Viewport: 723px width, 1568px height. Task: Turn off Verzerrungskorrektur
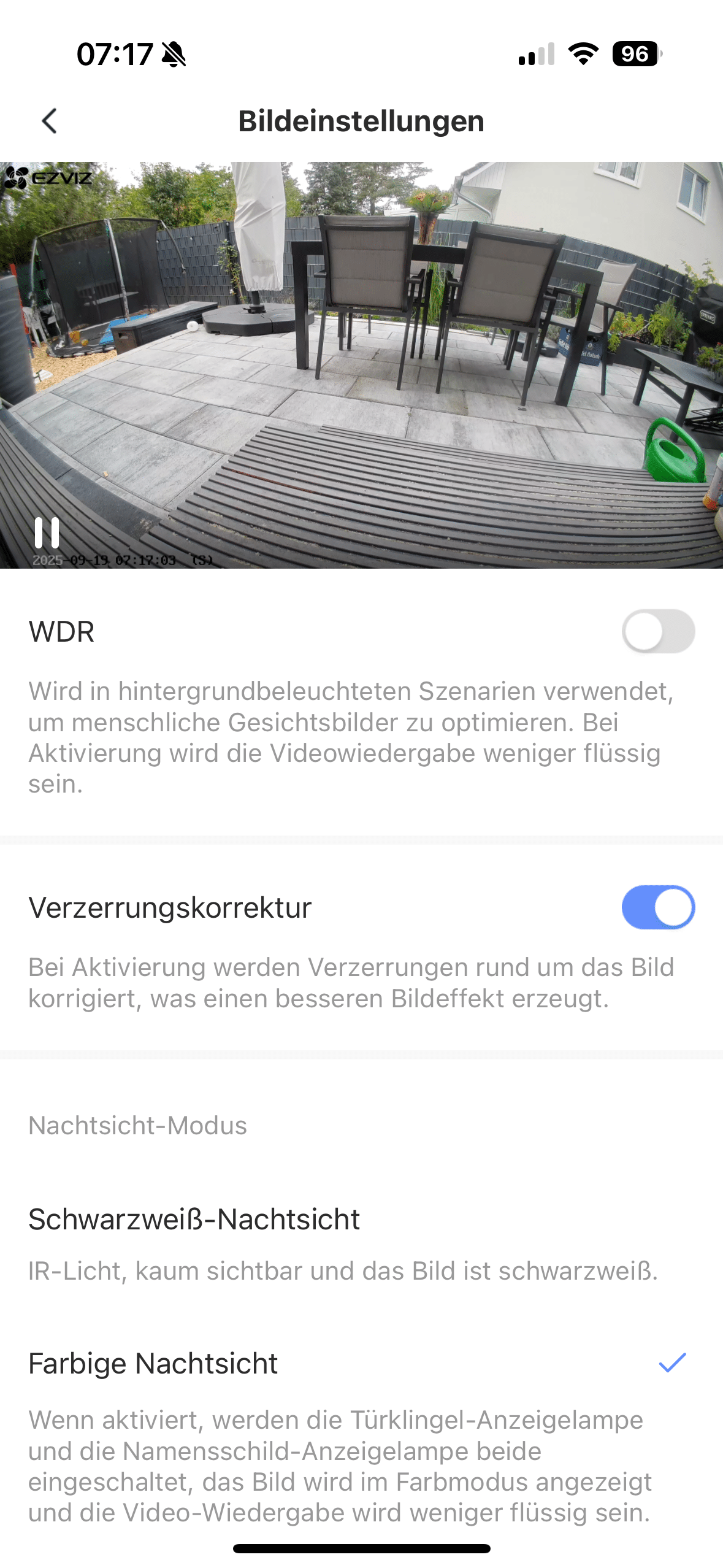coord(658,907)
